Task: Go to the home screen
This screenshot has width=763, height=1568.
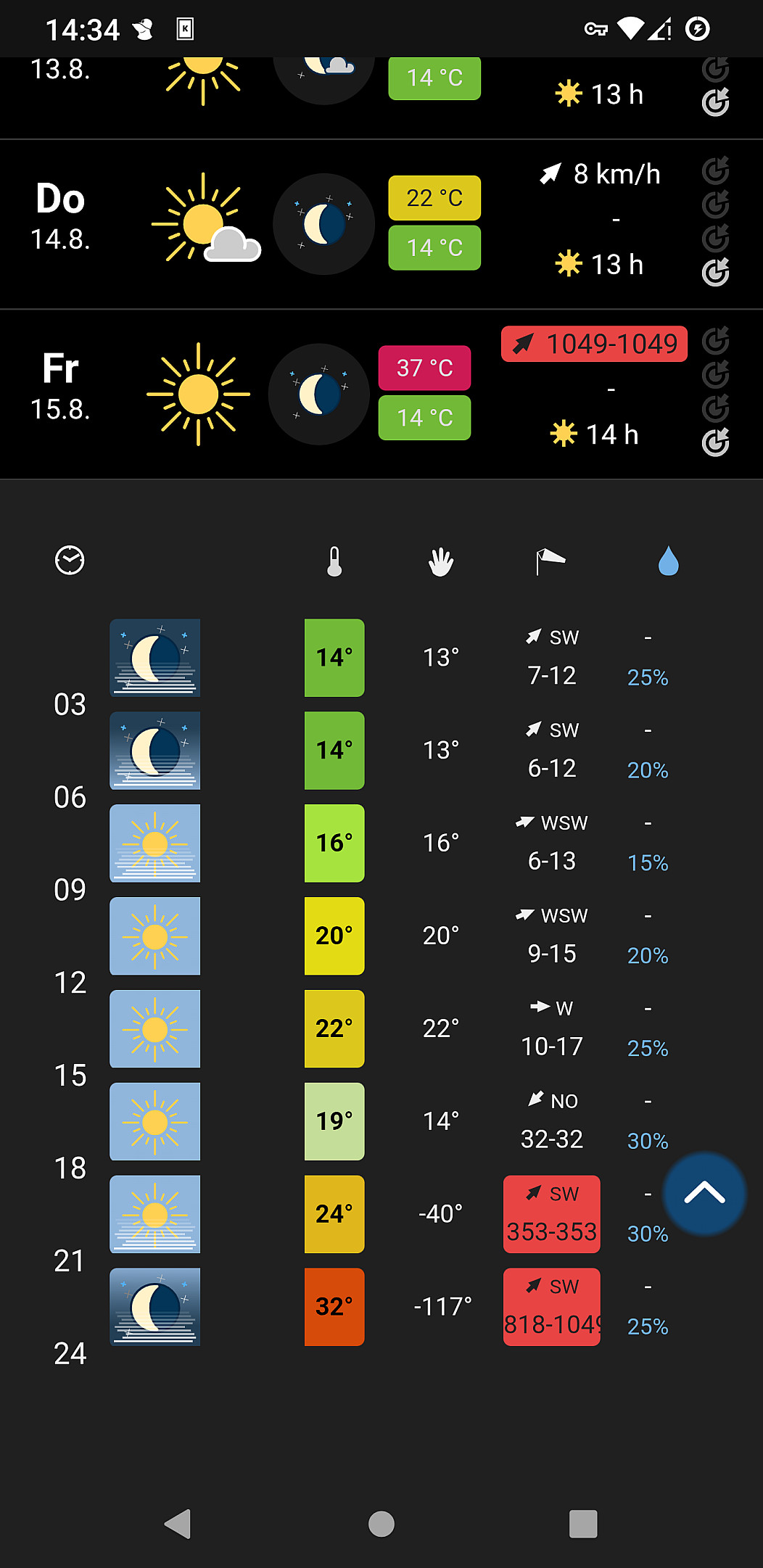Action: coord(381,1524)
